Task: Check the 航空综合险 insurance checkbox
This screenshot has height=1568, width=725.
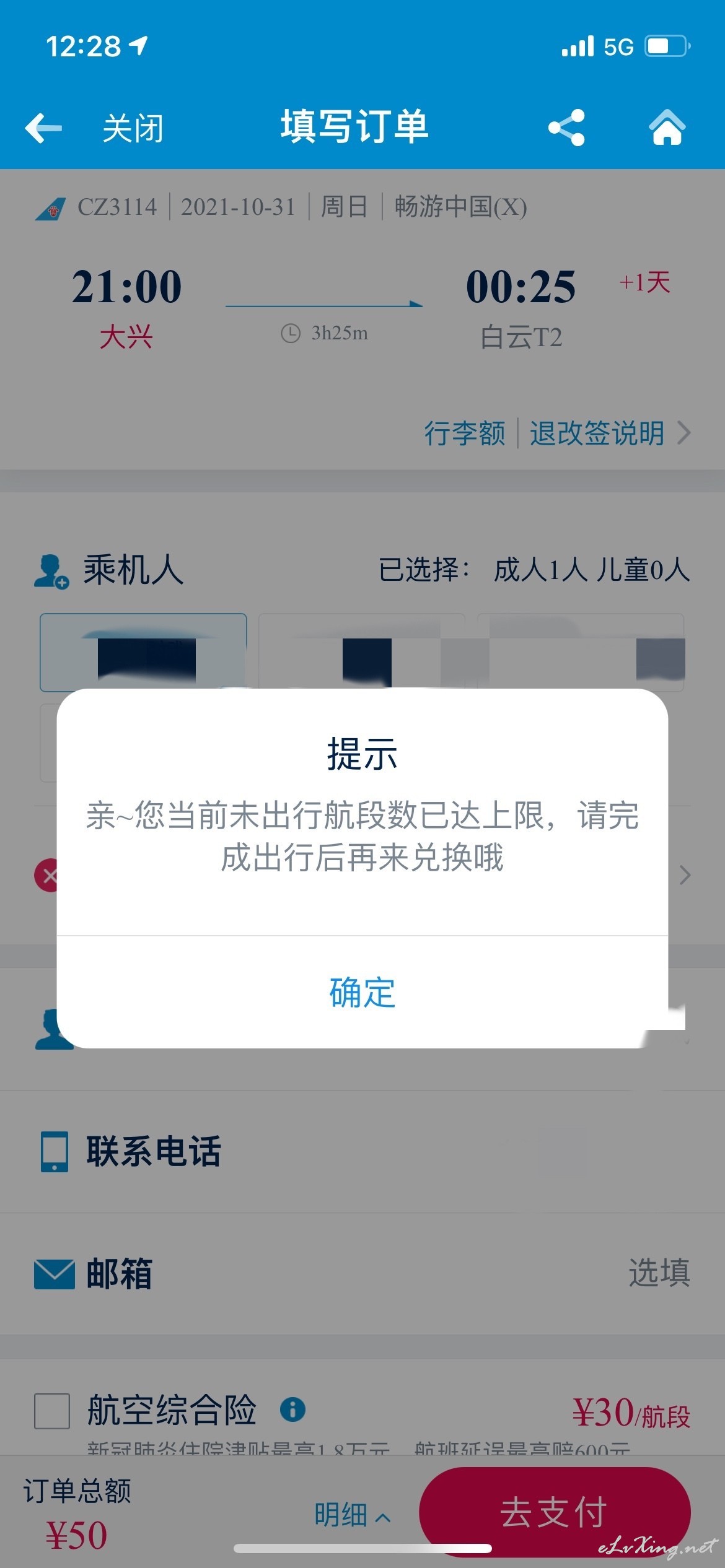Action: [52, 1411]
